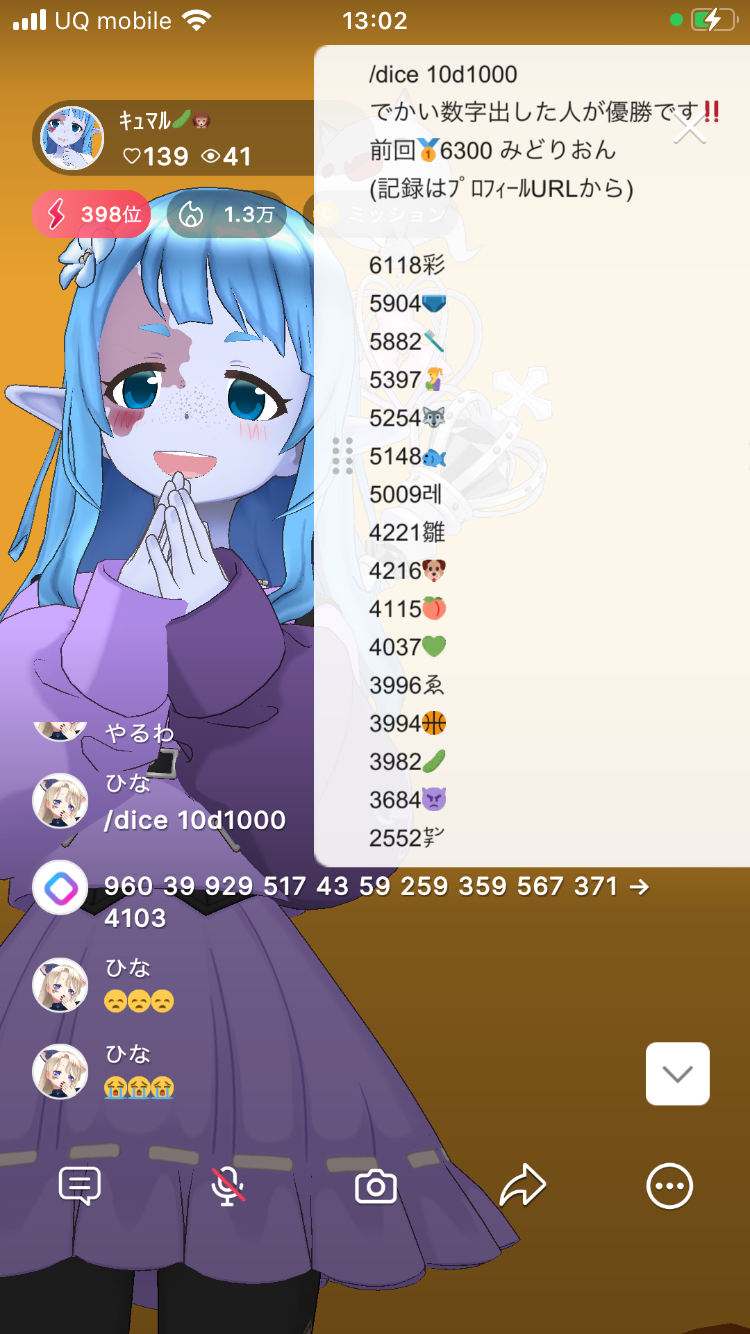Viewport: 750px width, 1334px height.
Task: Toggle the muted microphone icon
Action: 228,1186
